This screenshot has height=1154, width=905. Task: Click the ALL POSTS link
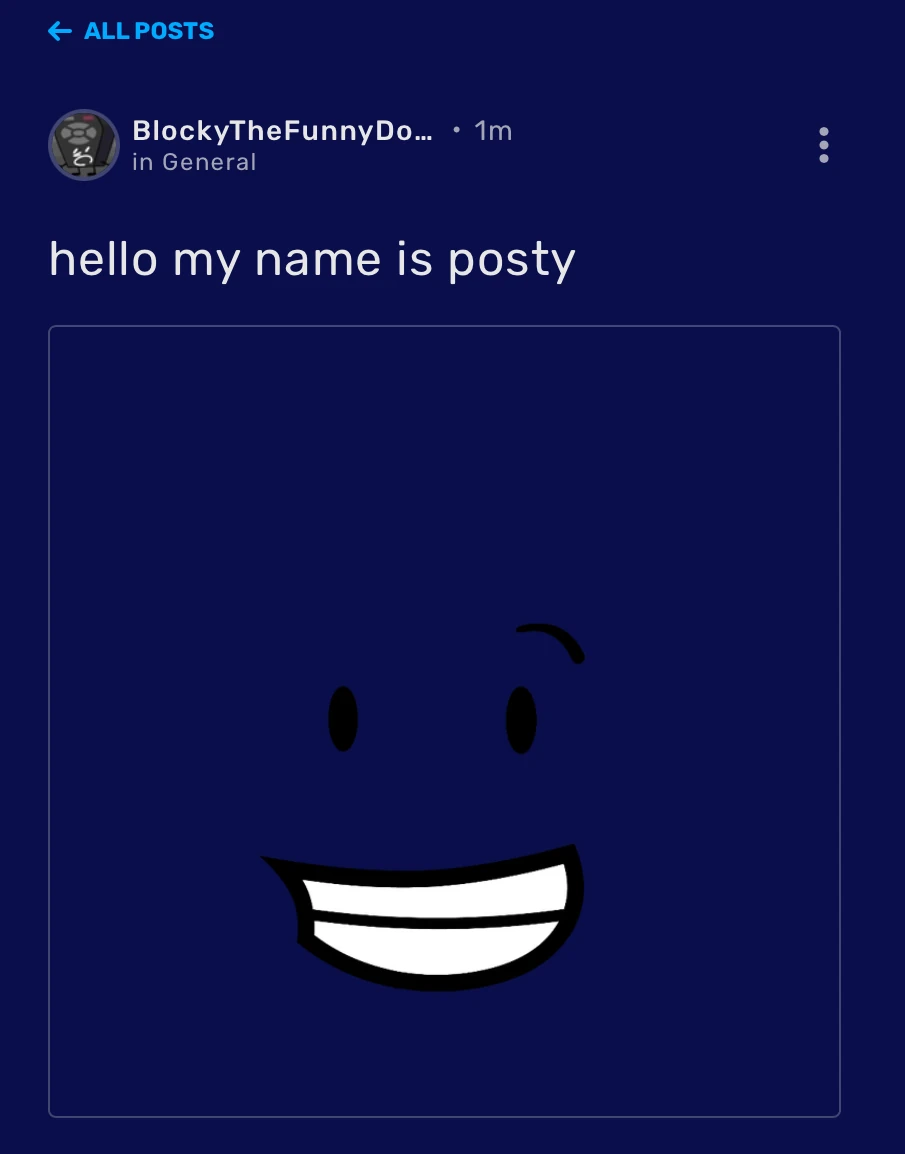point(150,31)
